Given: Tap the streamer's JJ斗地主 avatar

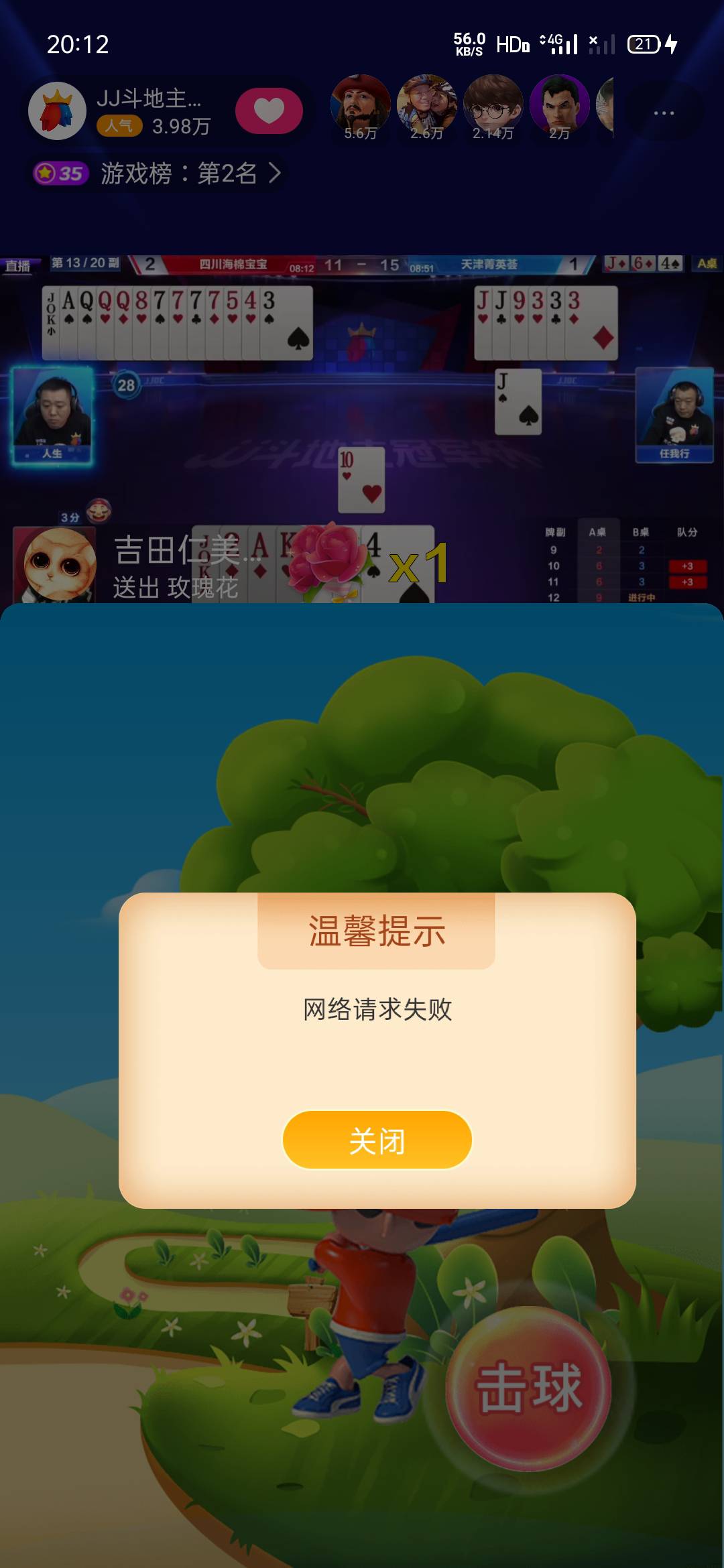Looking at the screenshot, I should point(59,109).
